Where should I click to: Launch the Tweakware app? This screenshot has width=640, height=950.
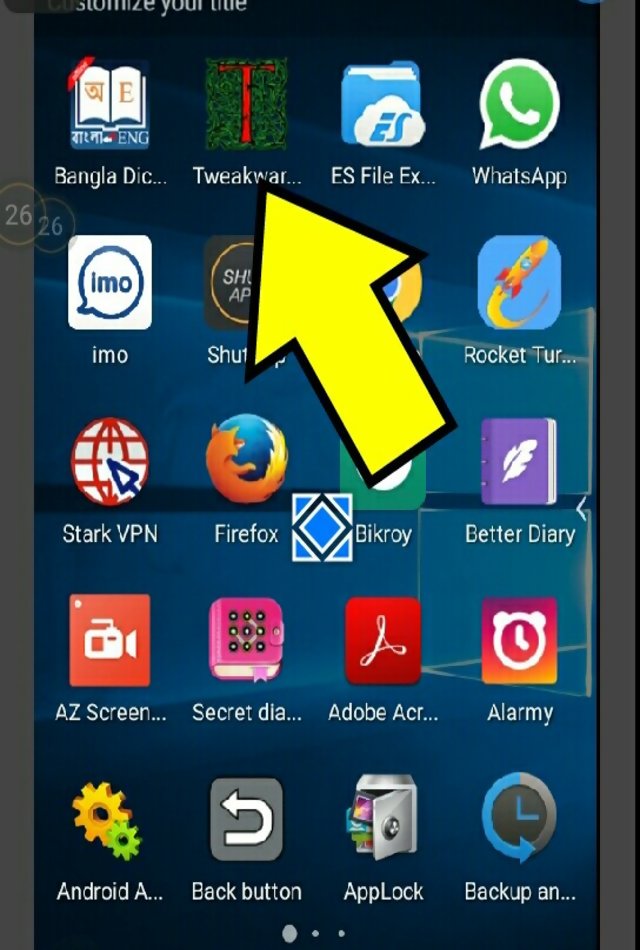pos(246,105)
